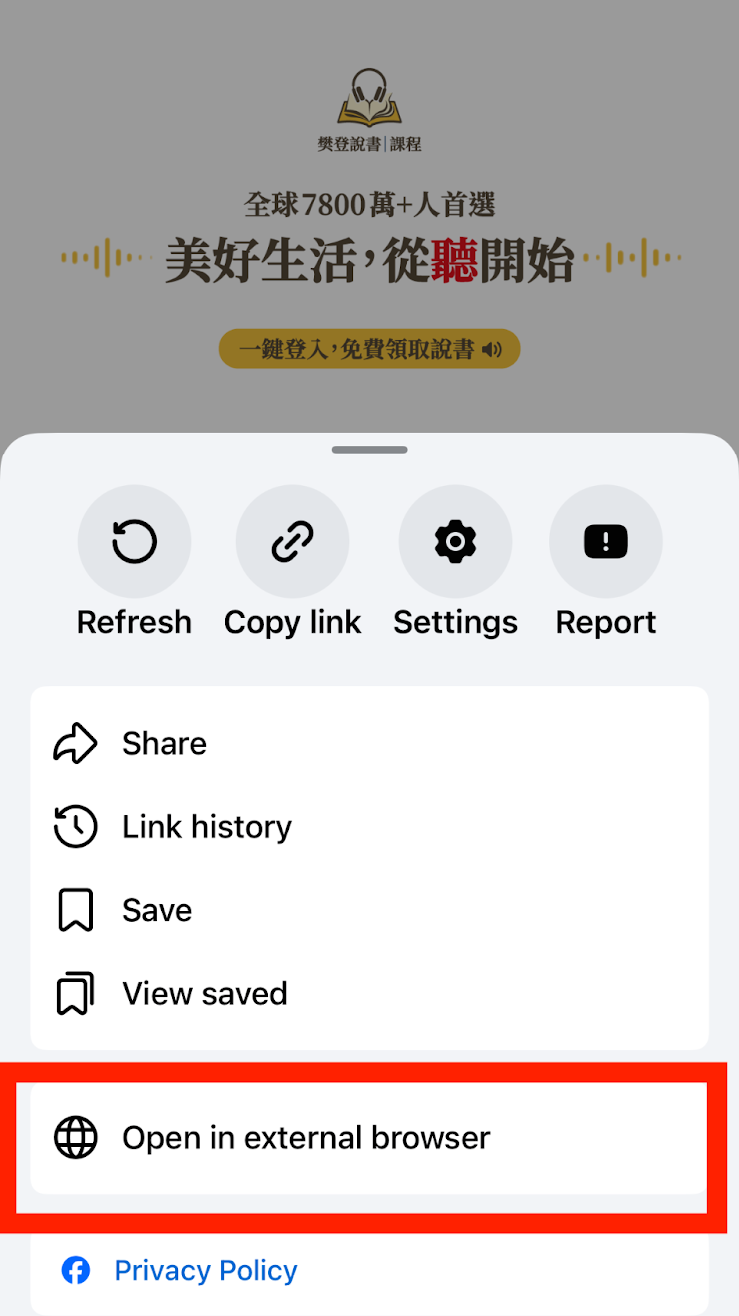Open the Privacy Policy link
This screenshot has width=739, height=1316.
206,1270
